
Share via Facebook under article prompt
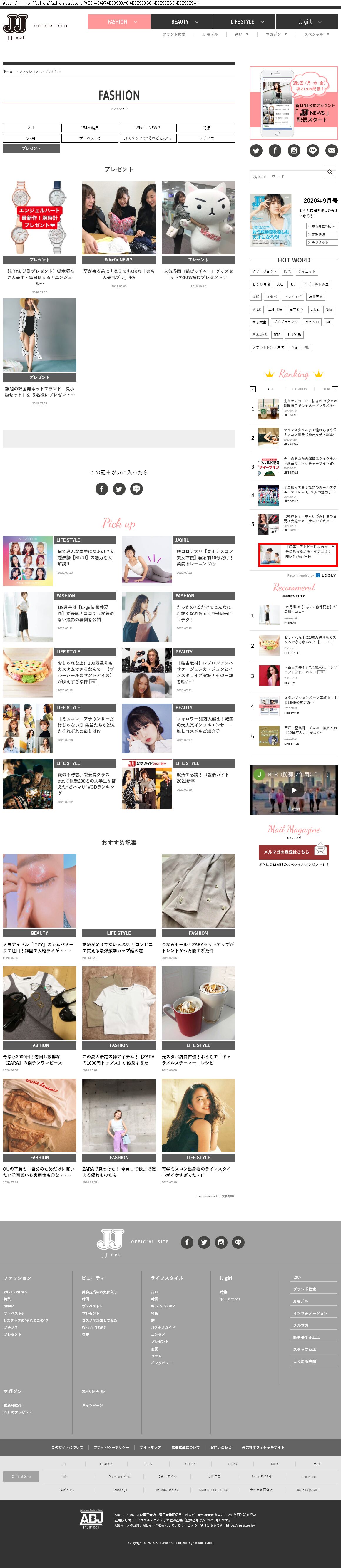click(x=102, y=489)
